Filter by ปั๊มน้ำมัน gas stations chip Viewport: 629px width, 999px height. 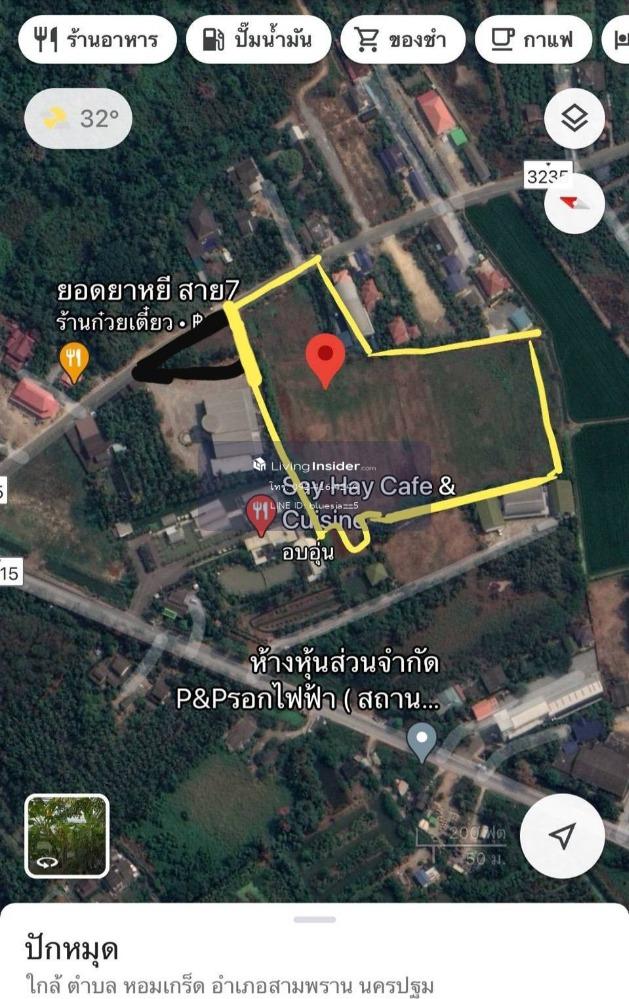258,40
